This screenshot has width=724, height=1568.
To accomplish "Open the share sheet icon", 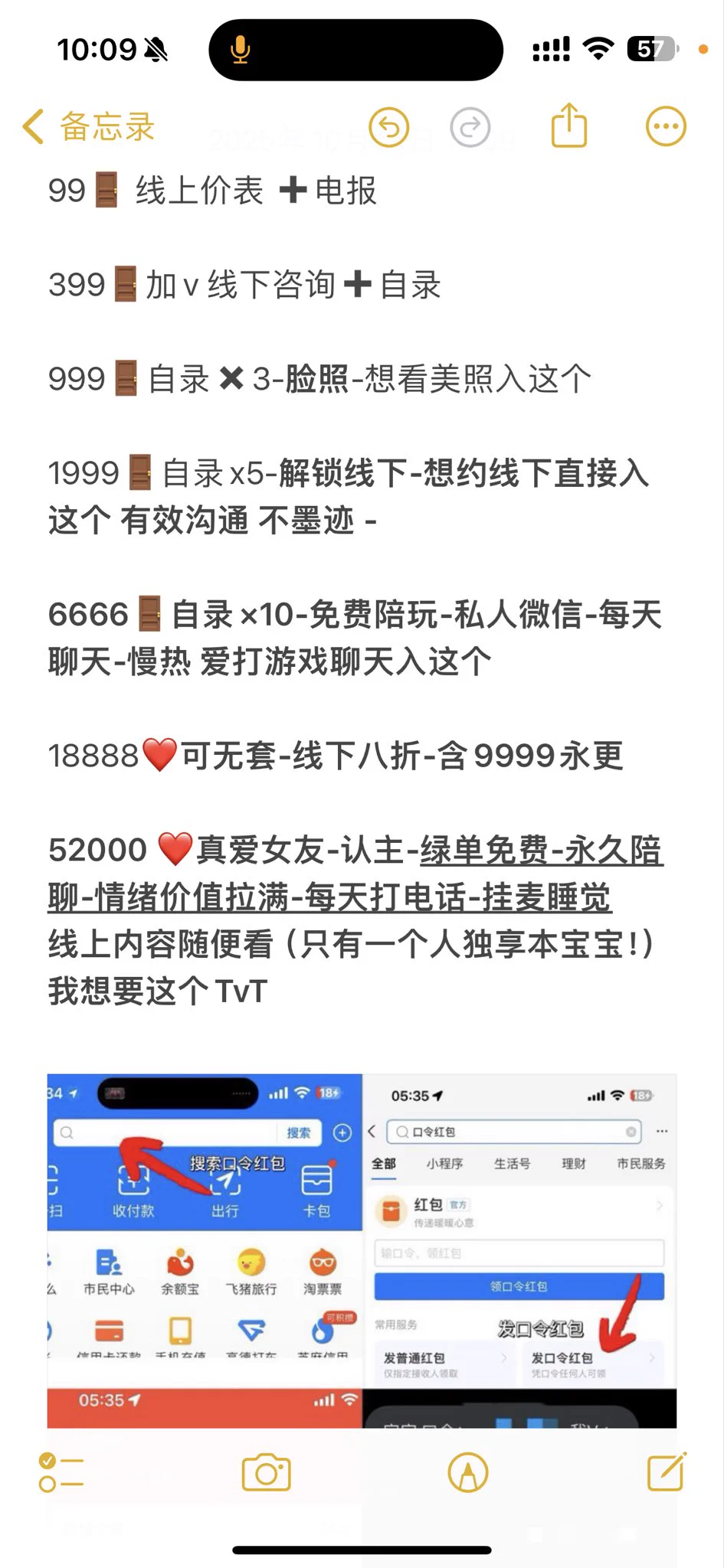I will 568,125.
